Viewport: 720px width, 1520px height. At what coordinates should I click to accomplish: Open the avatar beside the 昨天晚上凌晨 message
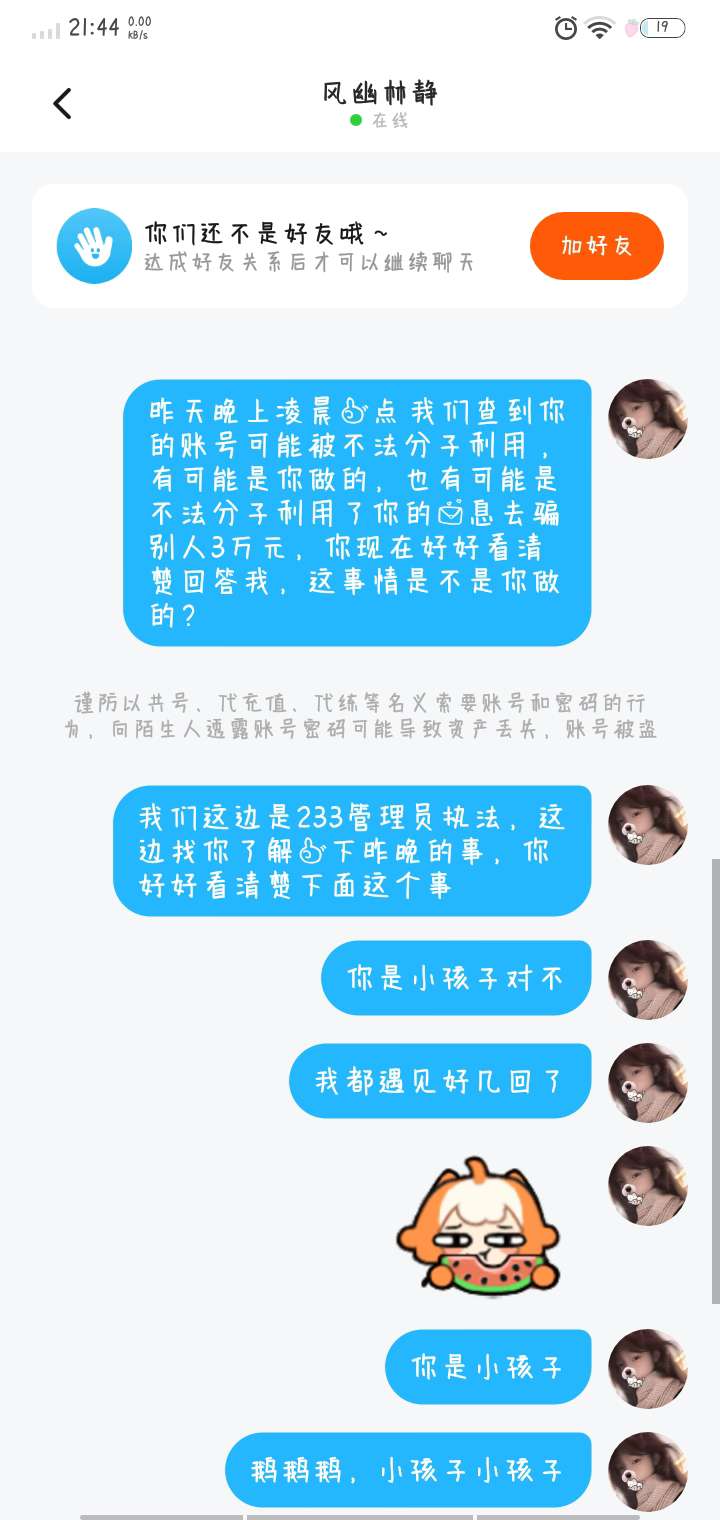[648, 419]
